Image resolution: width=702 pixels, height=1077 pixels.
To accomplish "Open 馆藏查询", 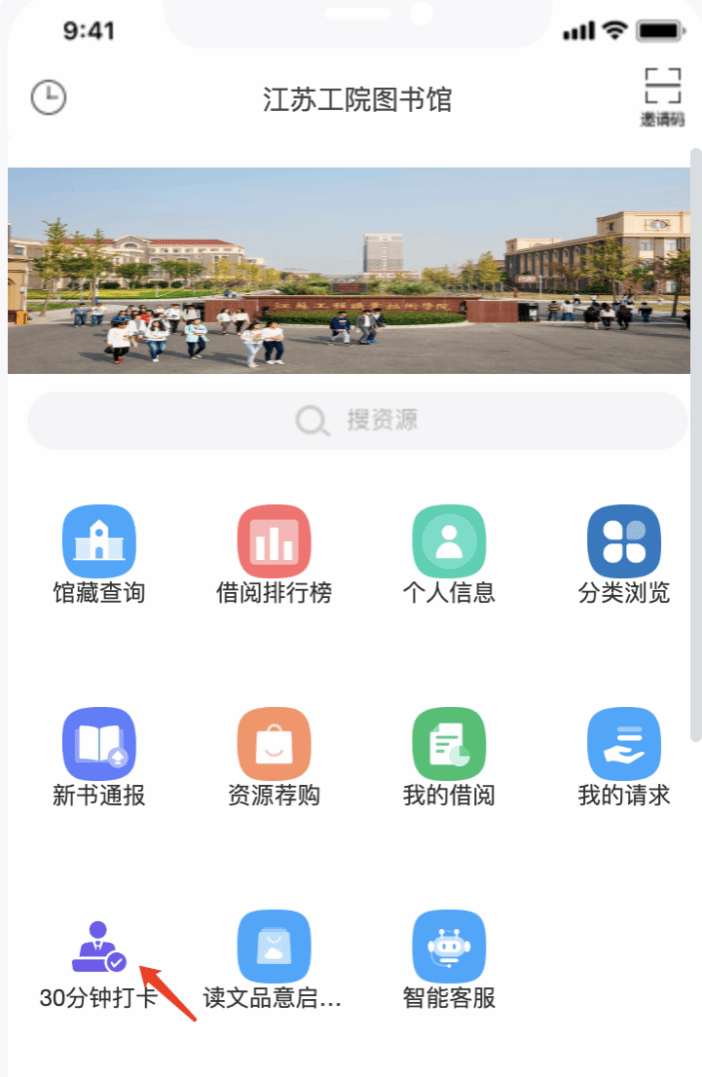I will [x=99, y=554].
